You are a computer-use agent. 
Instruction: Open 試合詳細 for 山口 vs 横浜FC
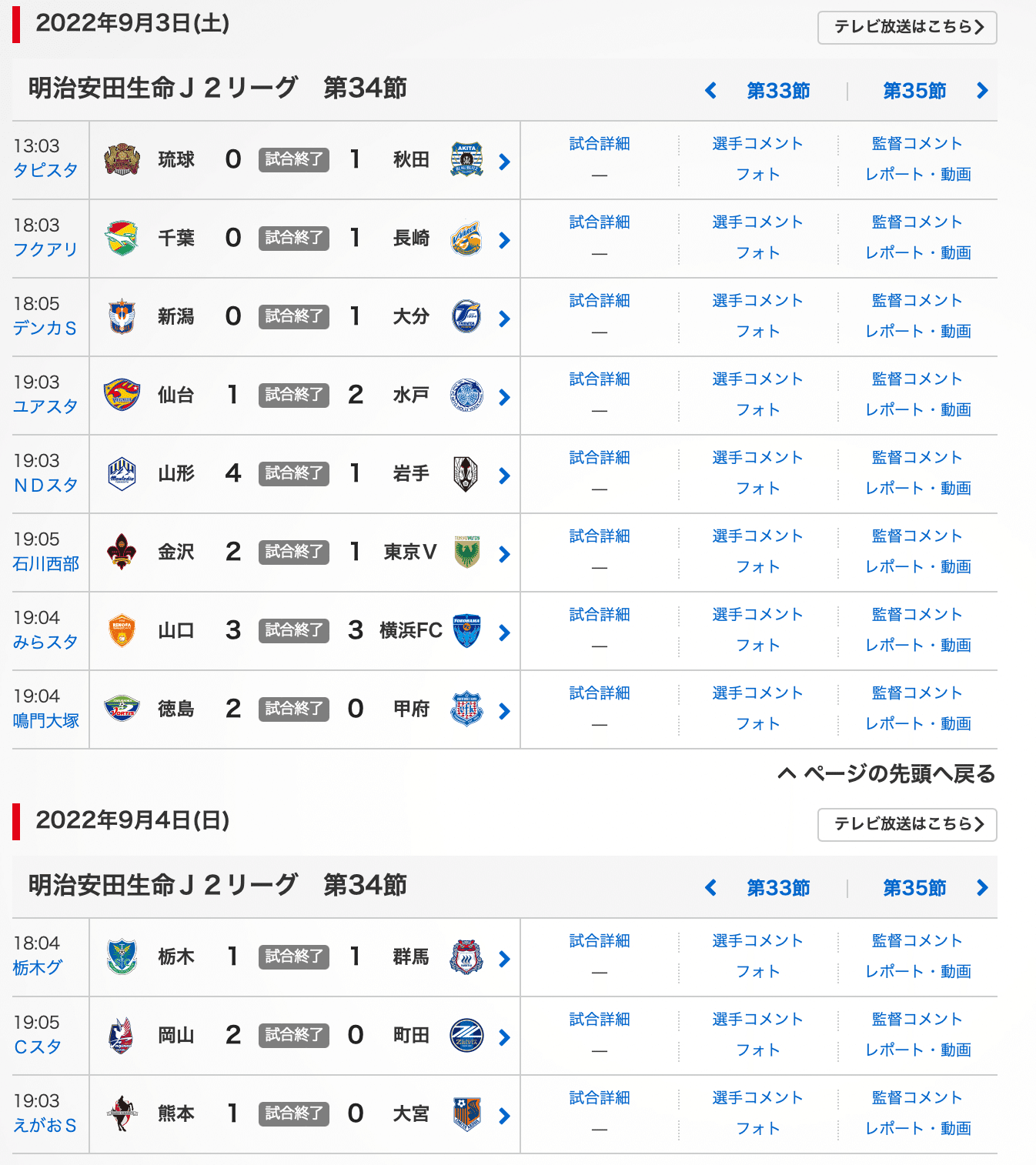(x=600, y=614)
